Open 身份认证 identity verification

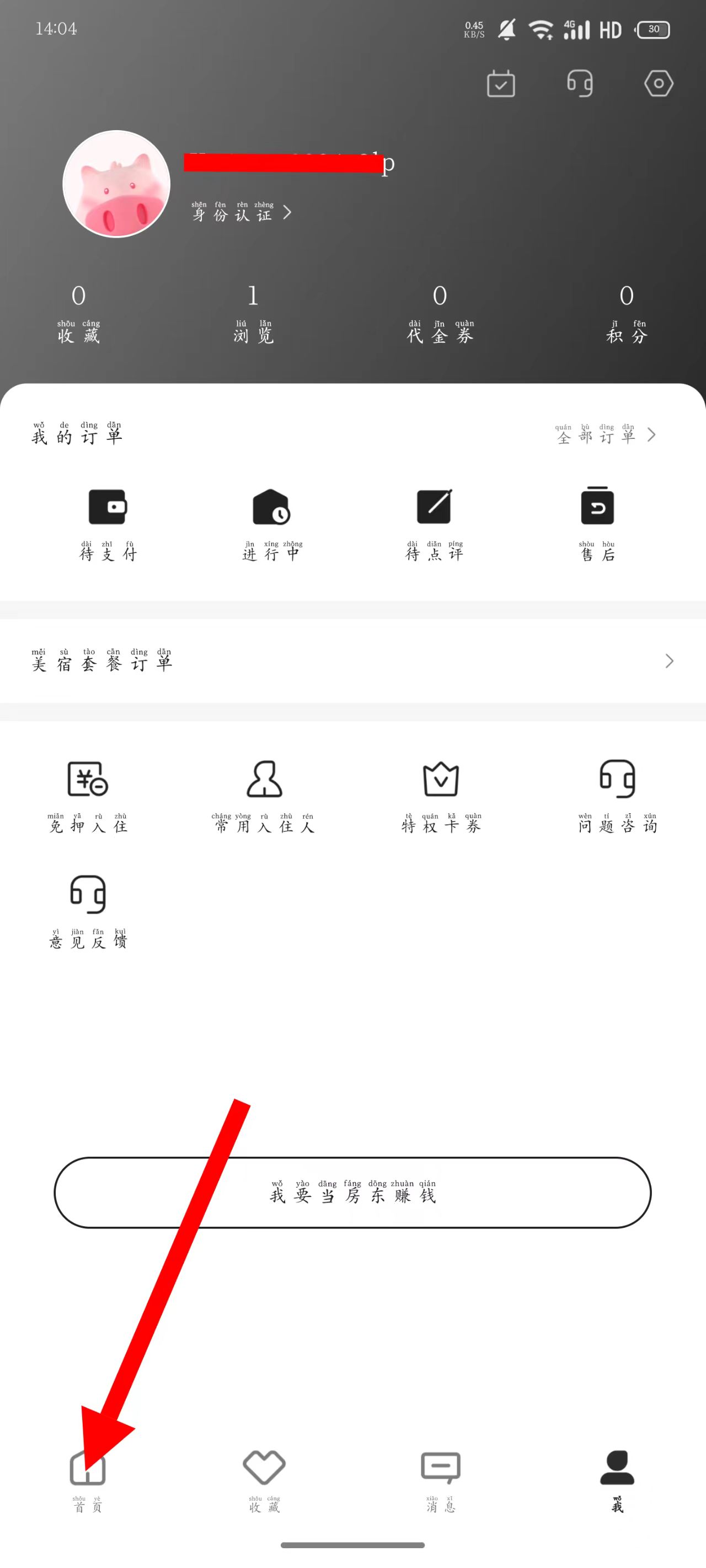point(241,212)
